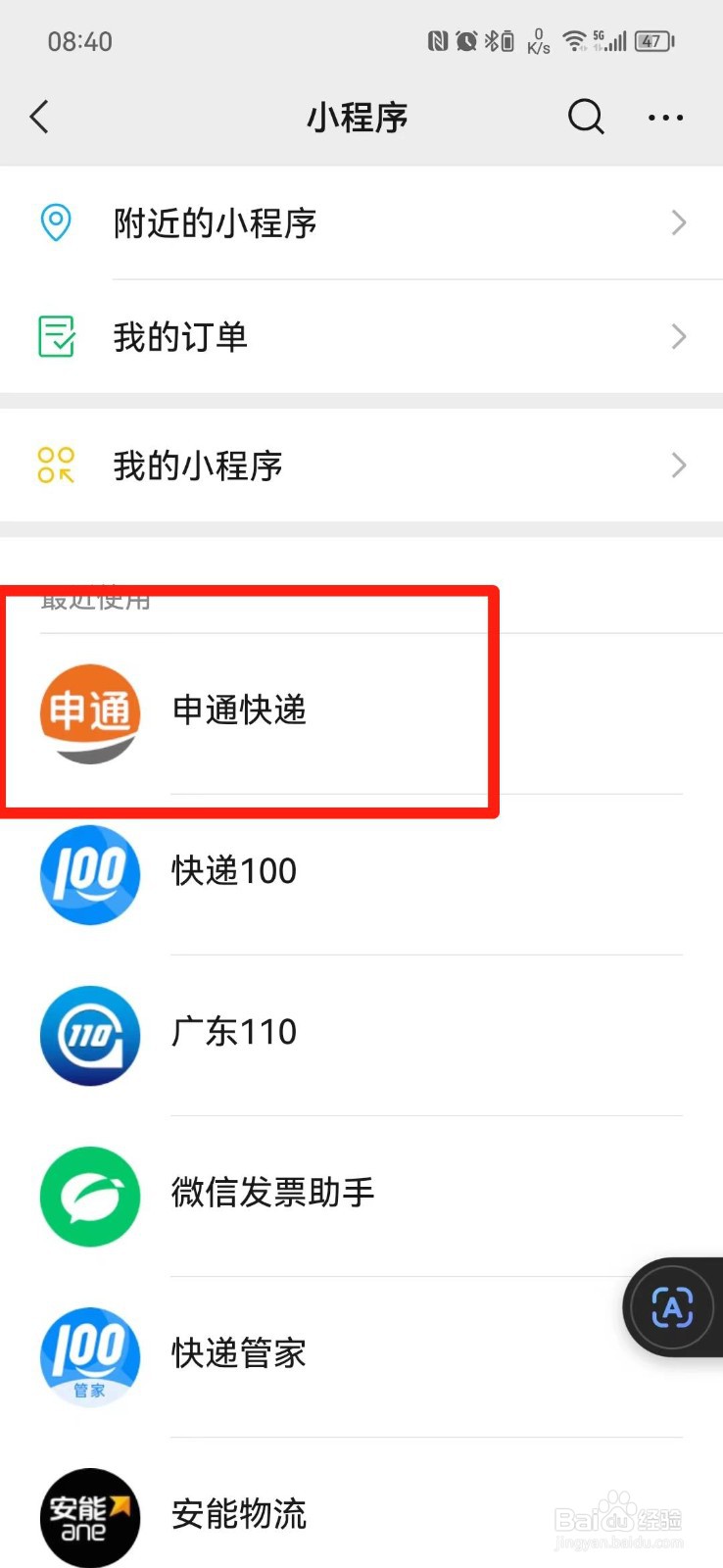This screenshot has width=723, height=1568.
Task: Tap the 我的小程序 grid icon
Action: coord(56,465)
